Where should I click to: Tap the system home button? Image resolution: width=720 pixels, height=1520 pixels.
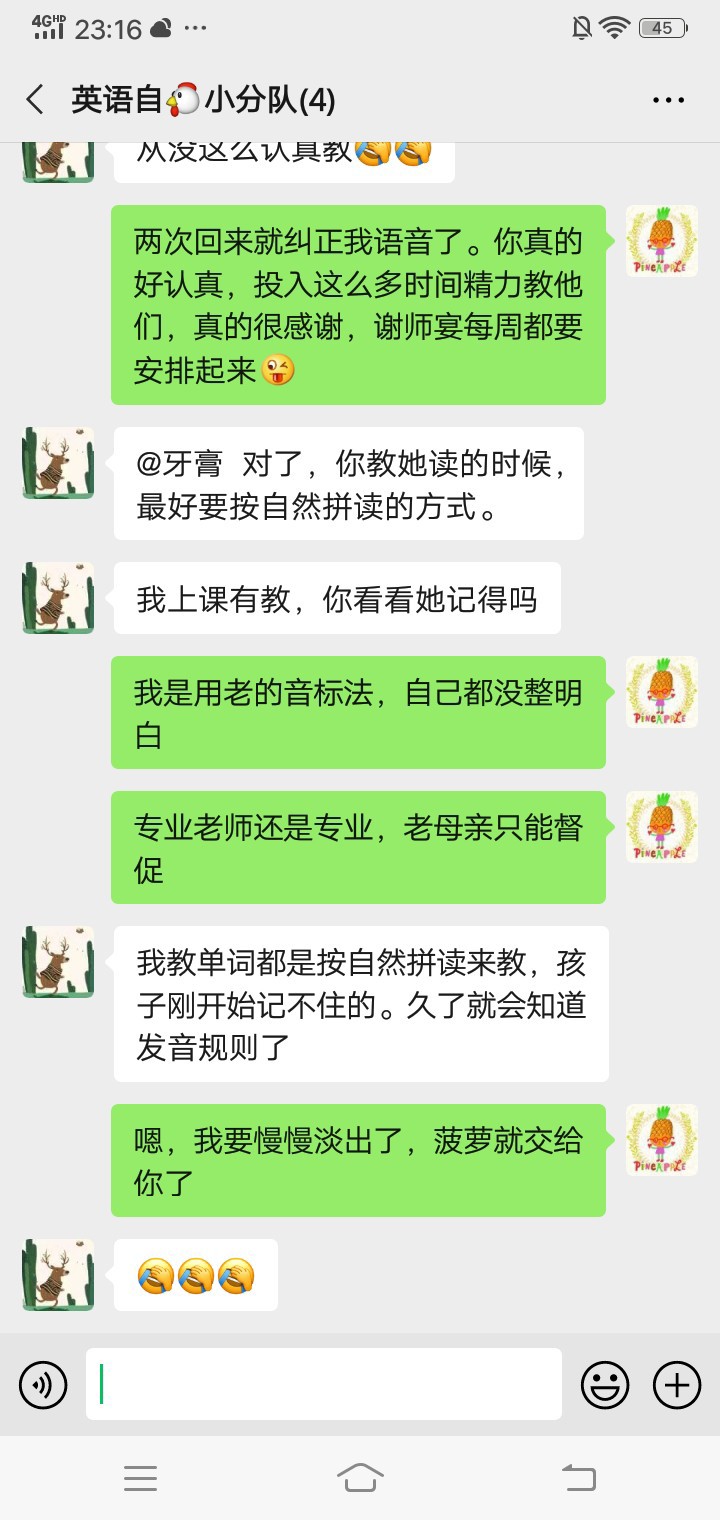click(x=360, y=1477)
